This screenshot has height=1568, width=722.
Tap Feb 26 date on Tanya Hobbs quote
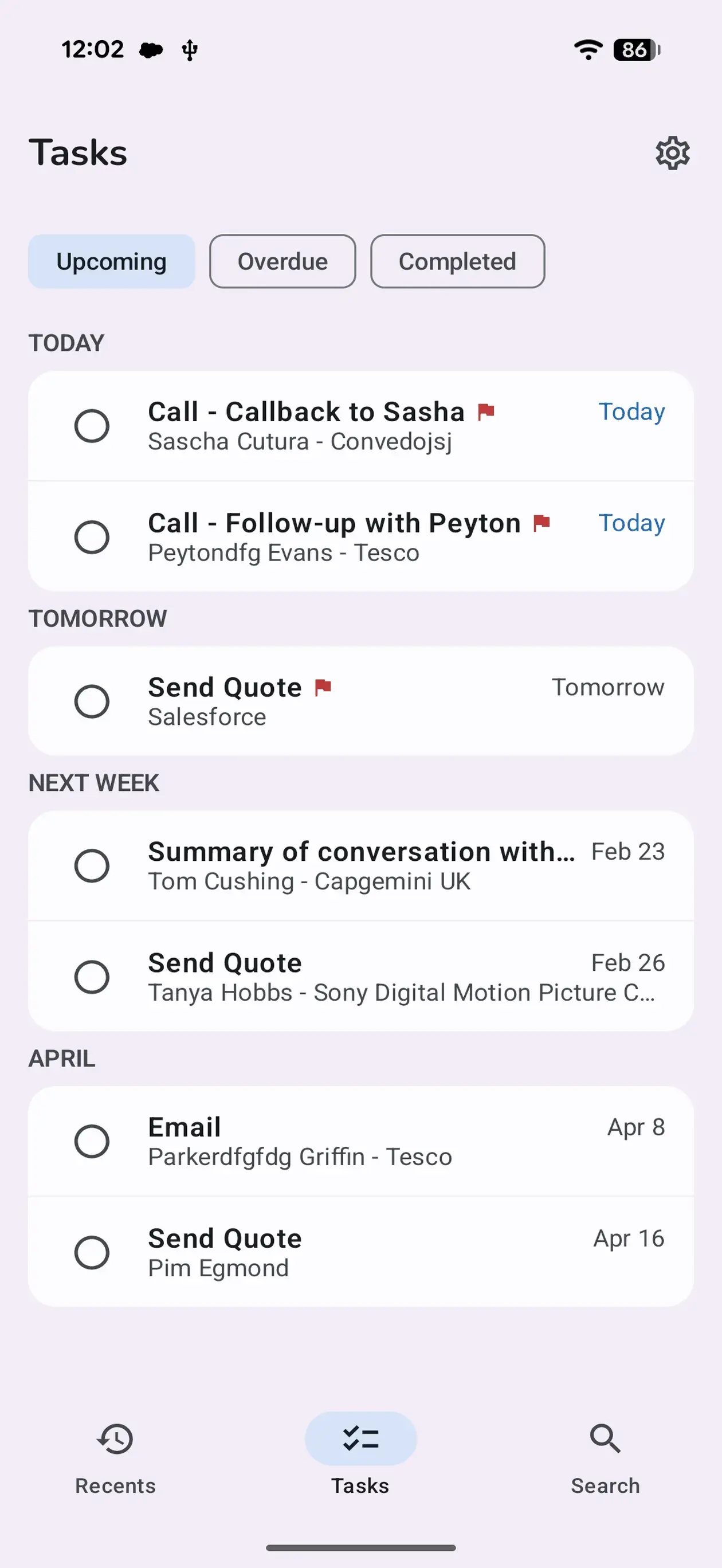(628, 962)
